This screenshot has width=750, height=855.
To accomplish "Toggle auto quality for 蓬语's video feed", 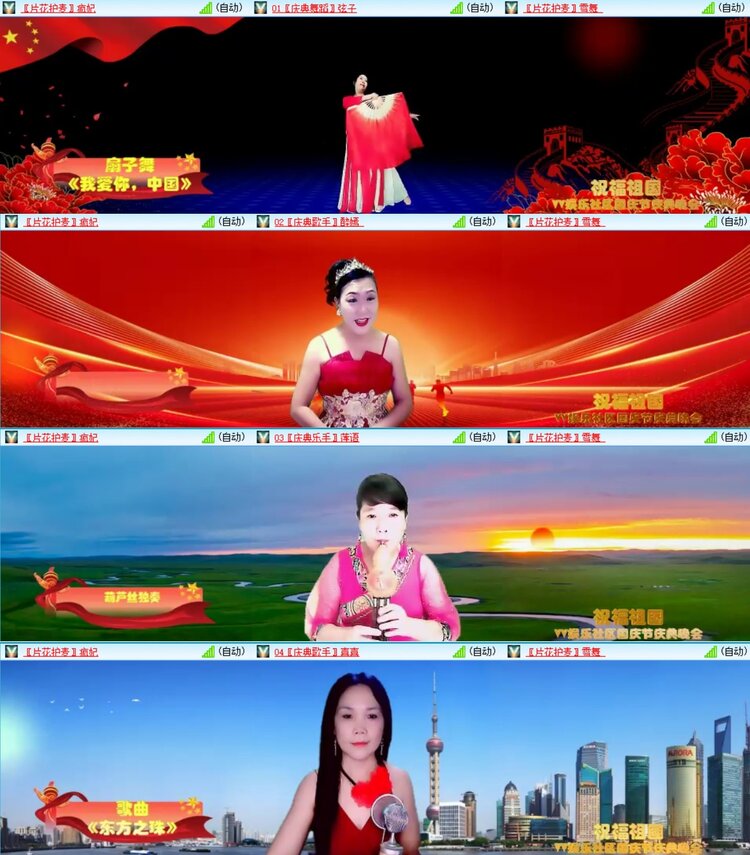I will [482, 437].
